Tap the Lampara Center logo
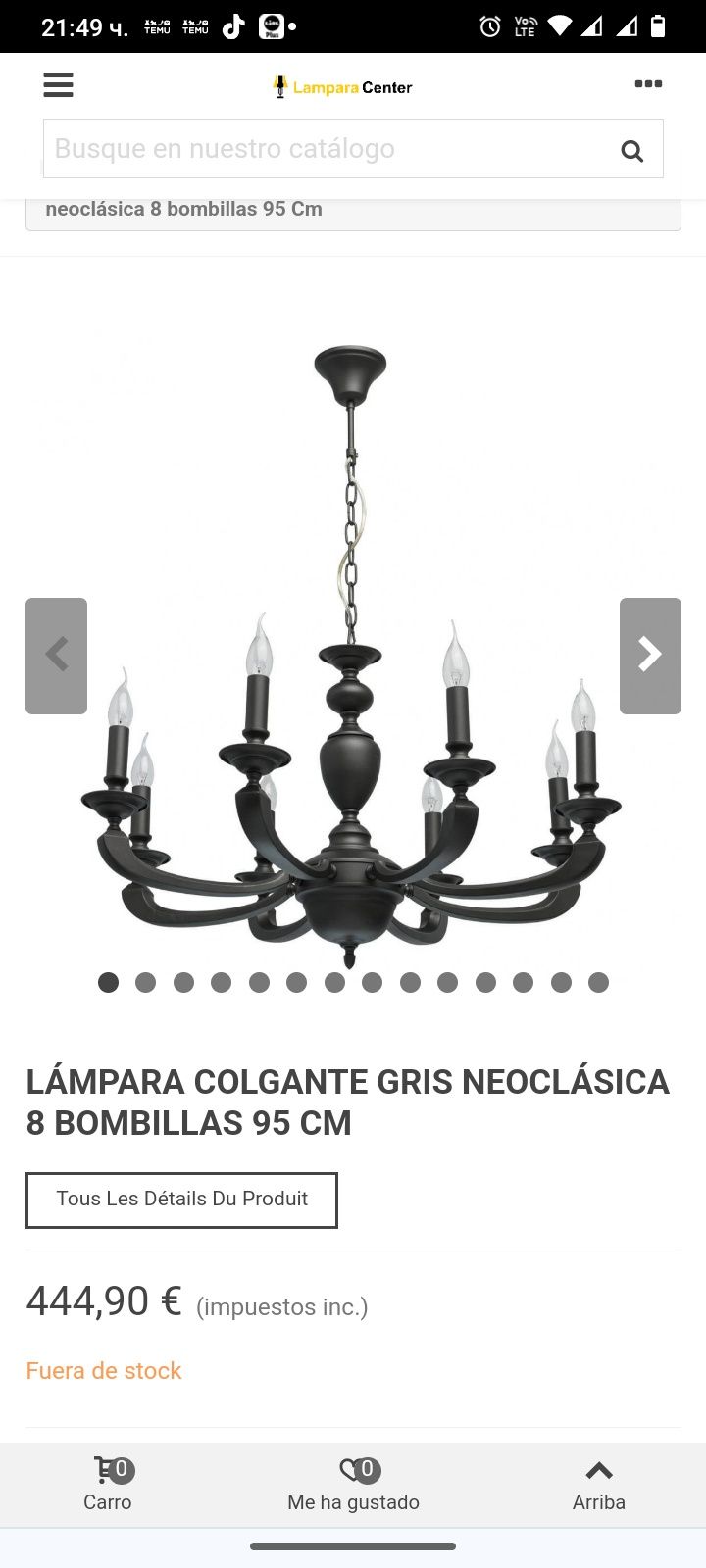The image size is (706, 1568). 342,87
